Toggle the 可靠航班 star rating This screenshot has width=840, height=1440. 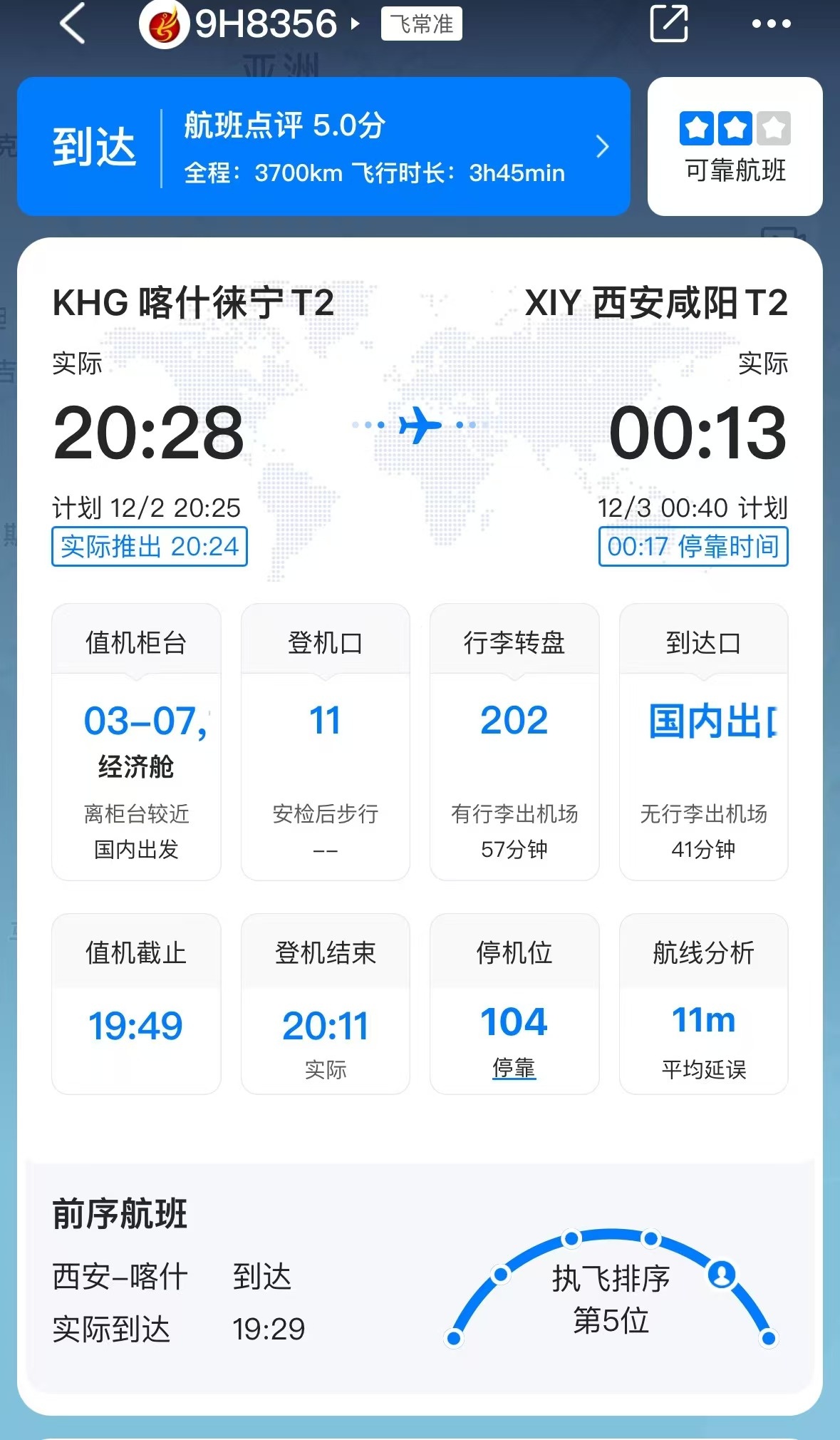pyautogui.click(x=735, y=128)
